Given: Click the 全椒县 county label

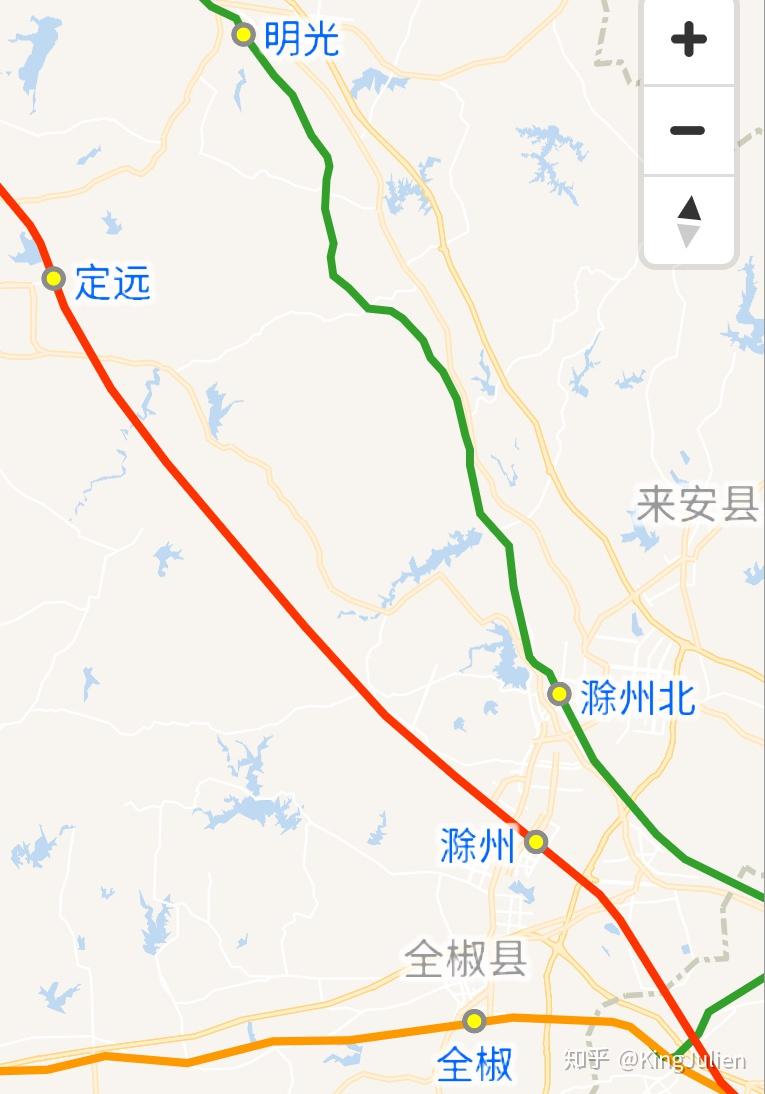Looking at the screenshot, I should [x=467, y=958].
